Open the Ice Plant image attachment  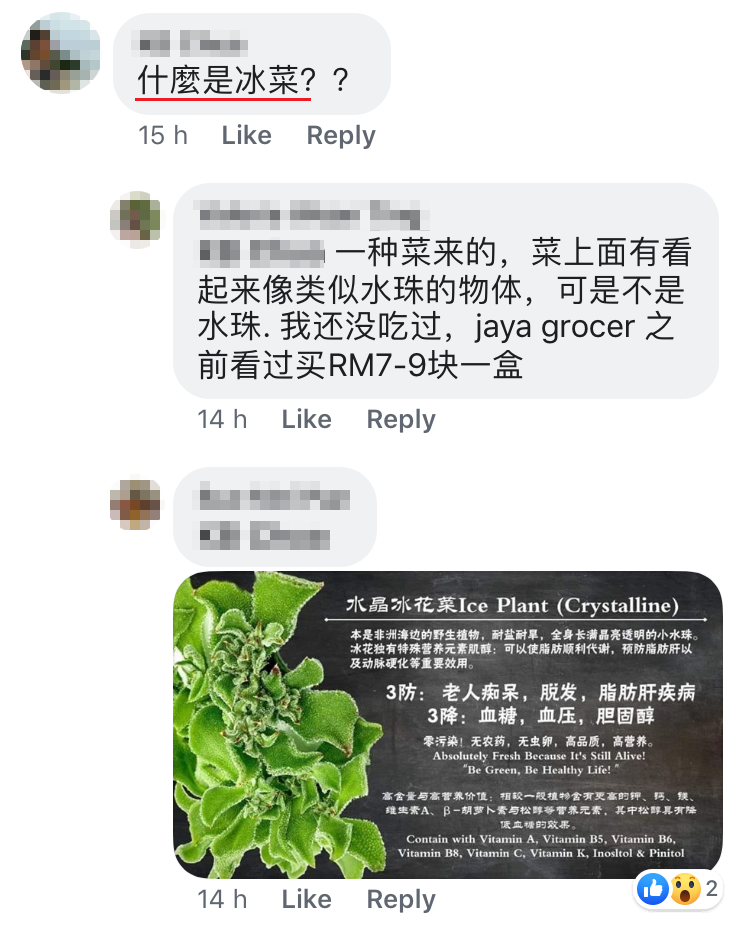coord(448,723)
